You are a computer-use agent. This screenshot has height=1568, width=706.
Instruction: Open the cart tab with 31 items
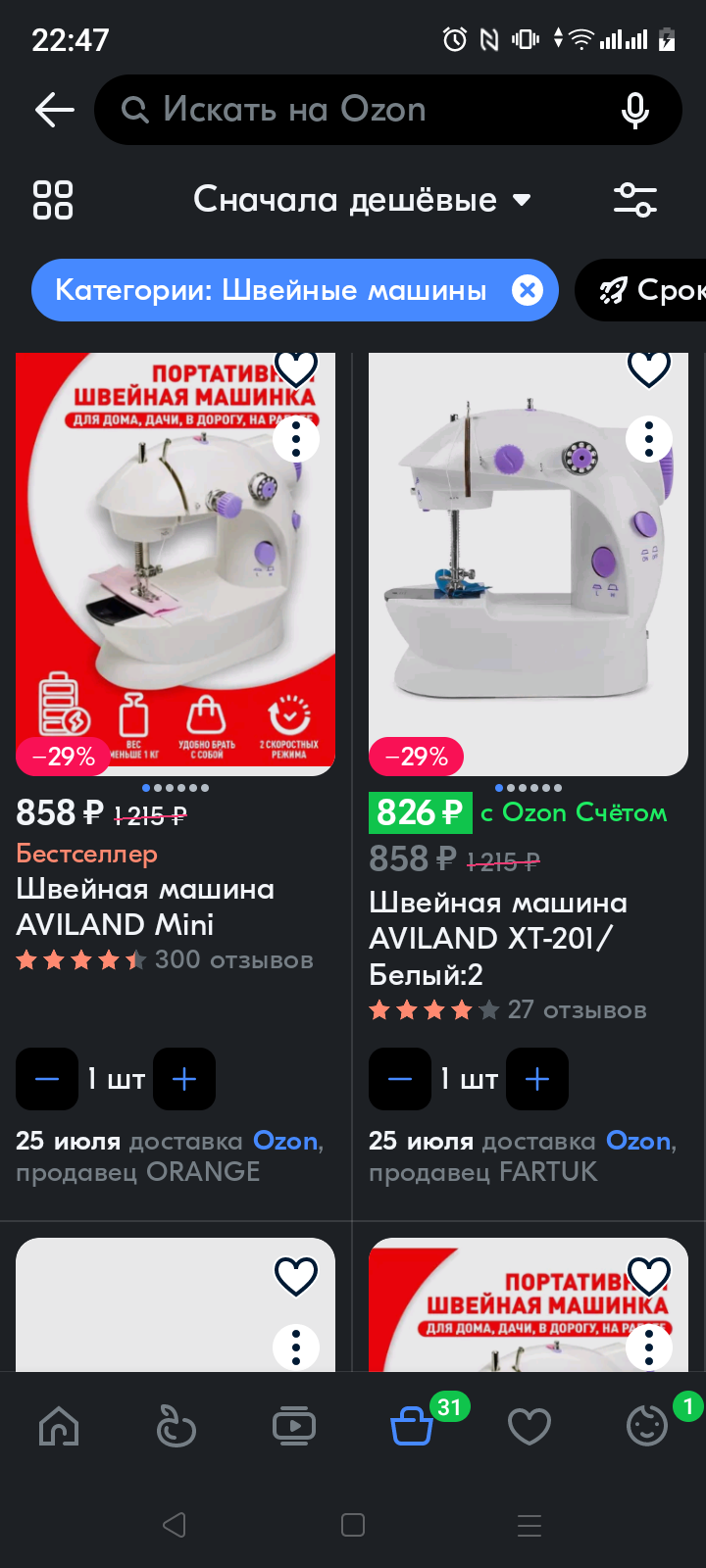[412, 1426]
